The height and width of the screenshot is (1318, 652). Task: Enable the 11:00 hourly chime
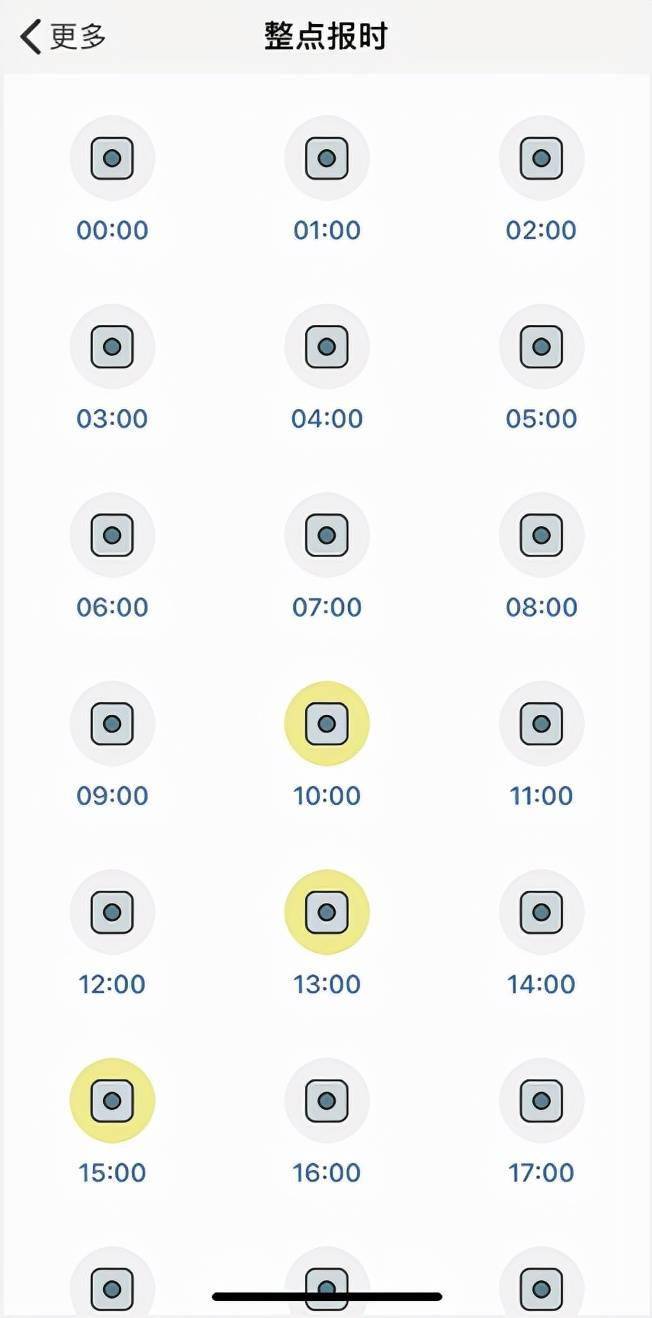point(541,724)
